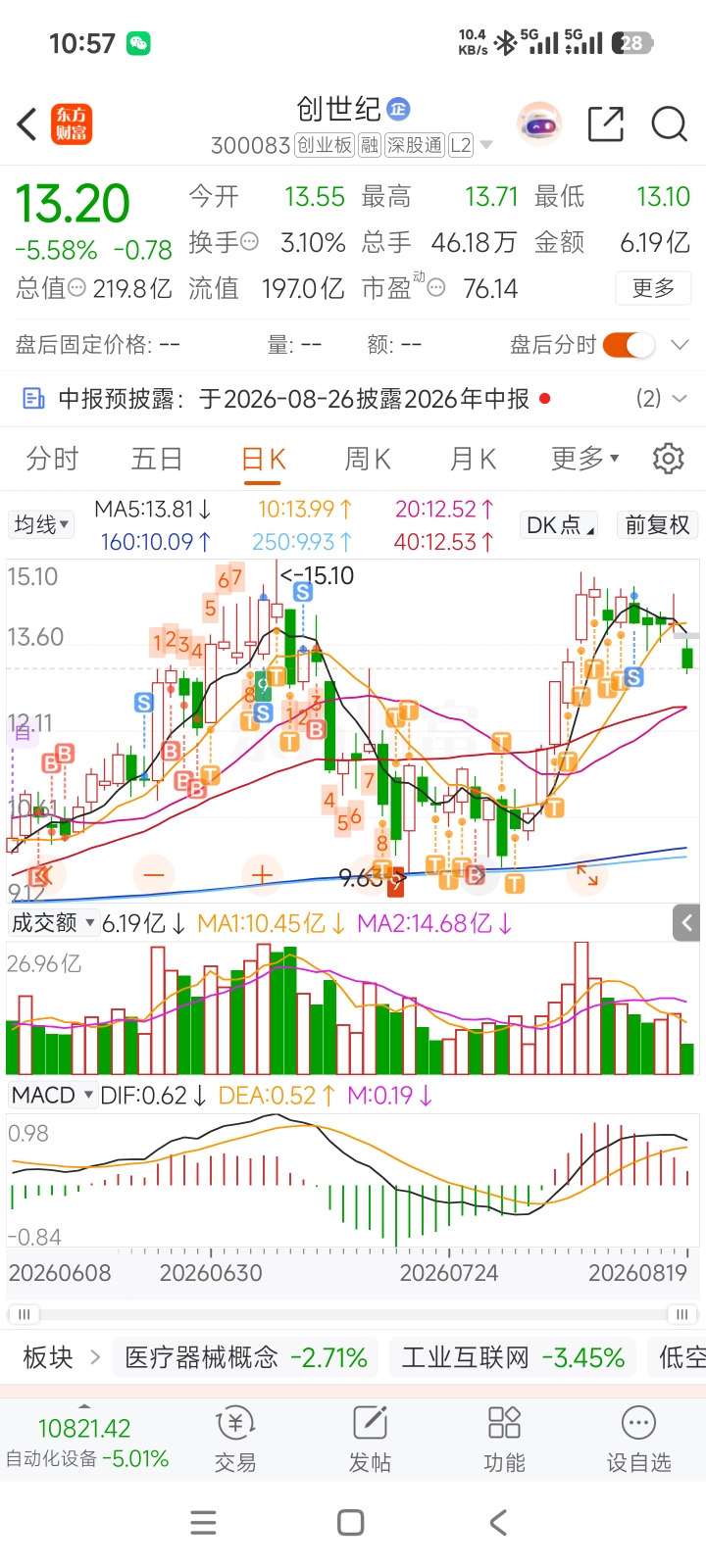706x1568 pixels.
Task: Open the 医疗器械概念 sector chip
Action: (x=246, y=1357)
